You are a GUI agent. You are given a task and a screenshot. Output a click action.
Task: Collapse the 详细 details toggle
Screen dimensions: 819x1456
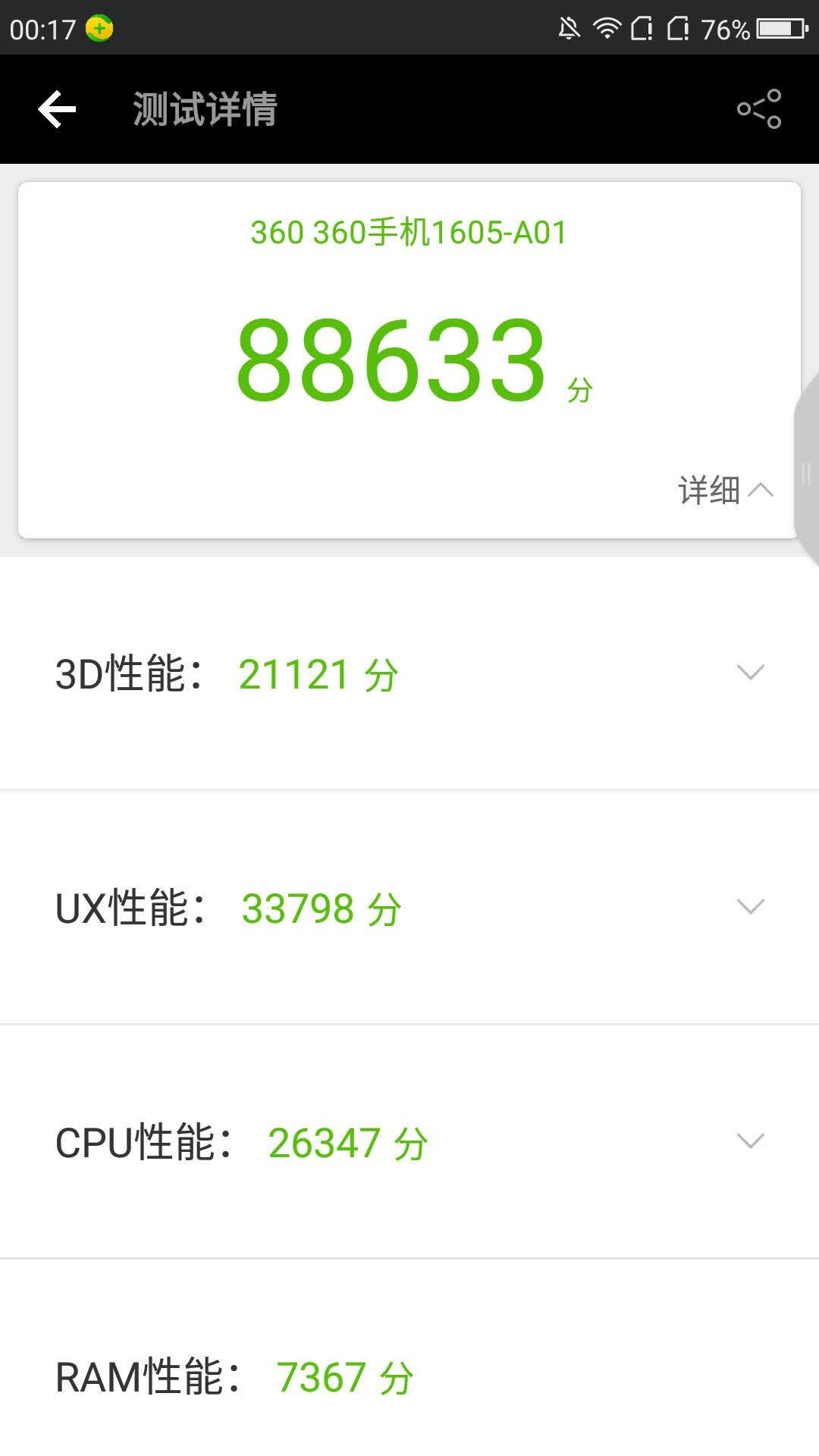click(x=726, y=490)
